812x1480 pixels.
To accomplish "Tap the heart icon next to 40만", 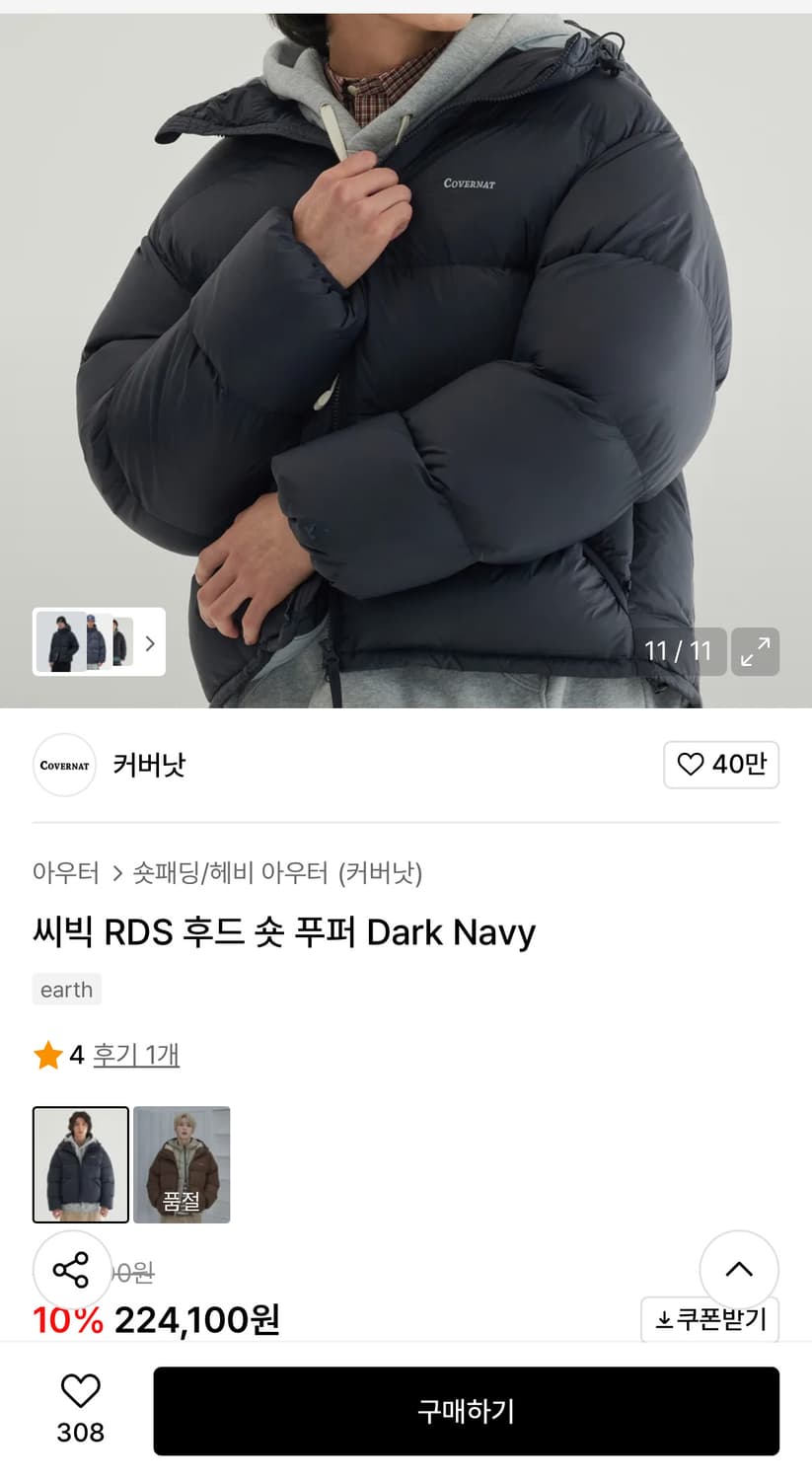I will click(691, 765).
